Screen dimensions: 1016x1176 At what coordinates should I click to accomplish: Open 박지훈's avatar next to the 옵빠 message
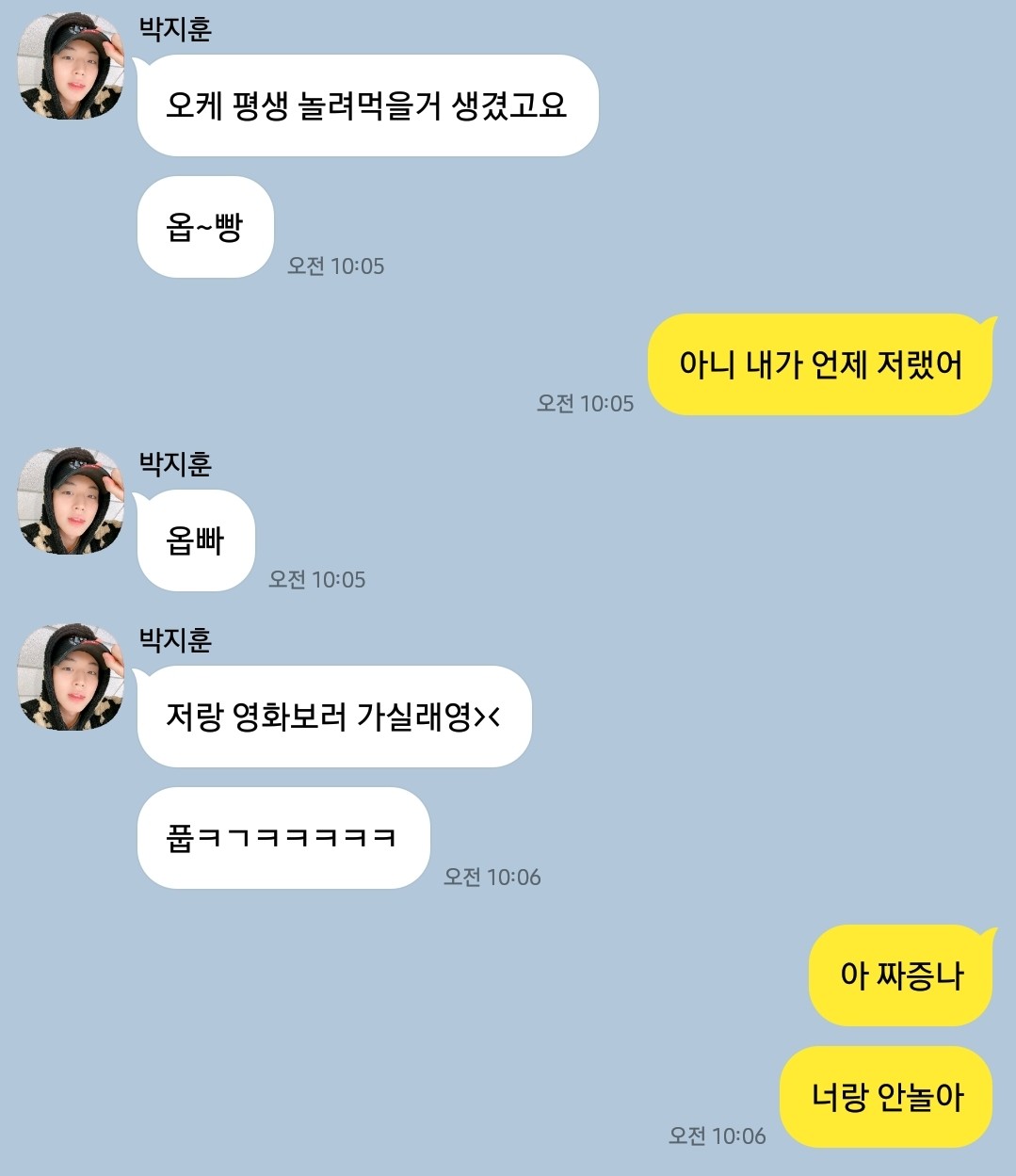(72, 501)
